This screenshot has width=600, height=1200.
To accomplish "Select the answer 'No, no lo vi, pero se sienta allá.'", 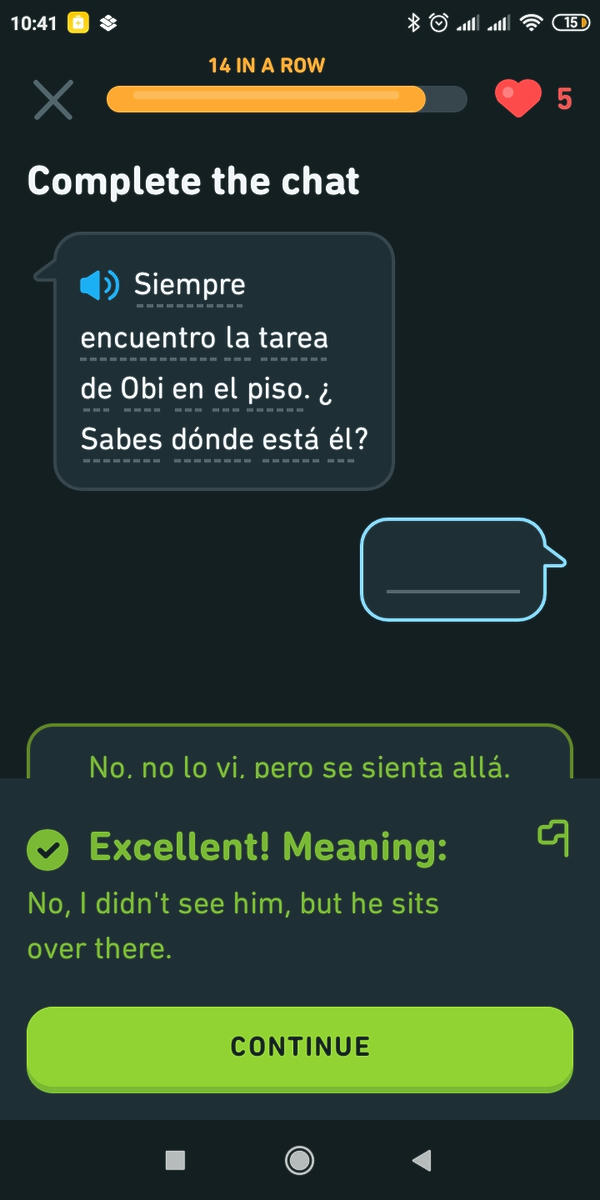I will coord(300,766).
